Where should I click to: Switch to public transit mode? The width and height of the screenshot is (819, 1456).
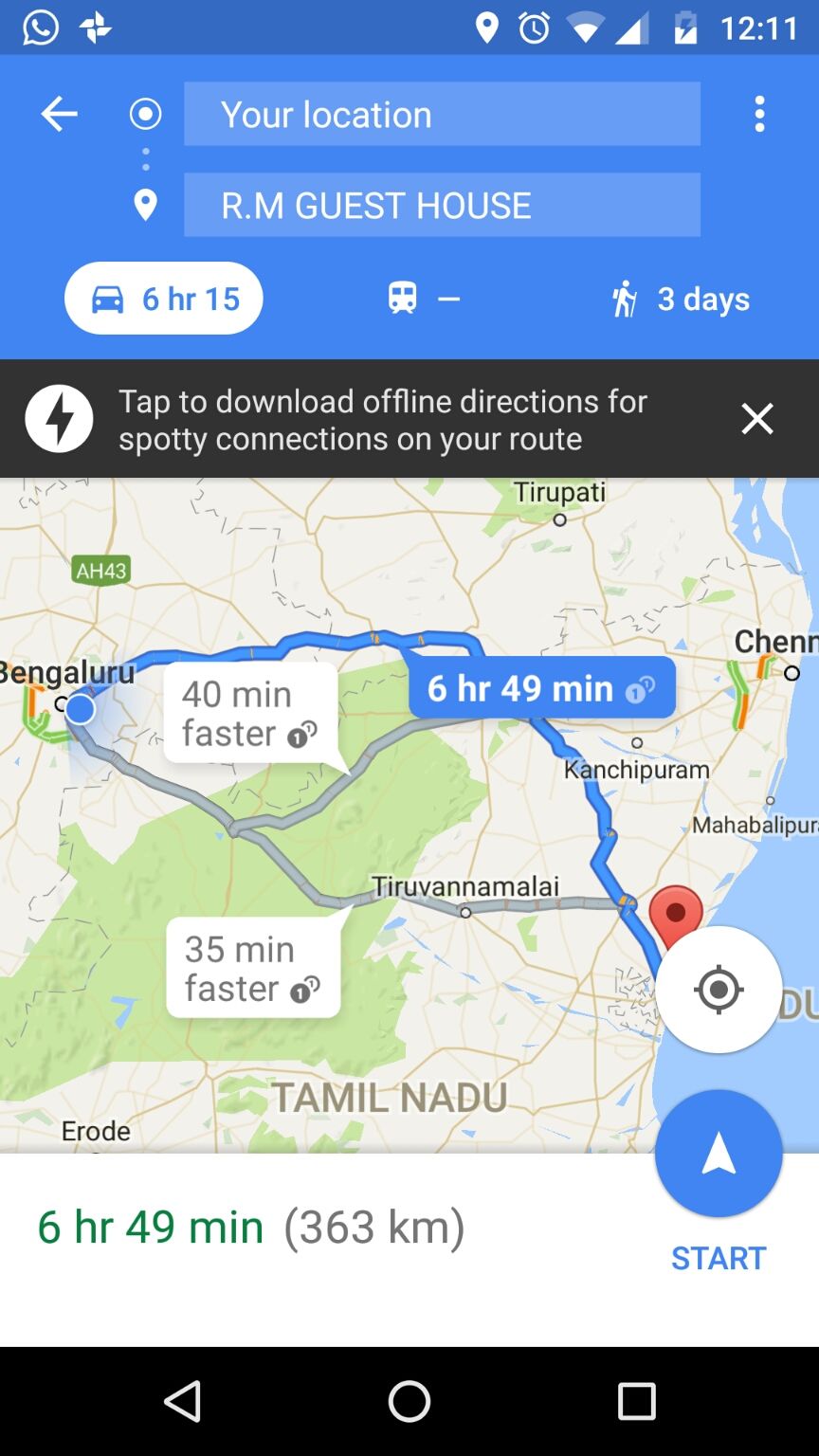tap(423, 299)
